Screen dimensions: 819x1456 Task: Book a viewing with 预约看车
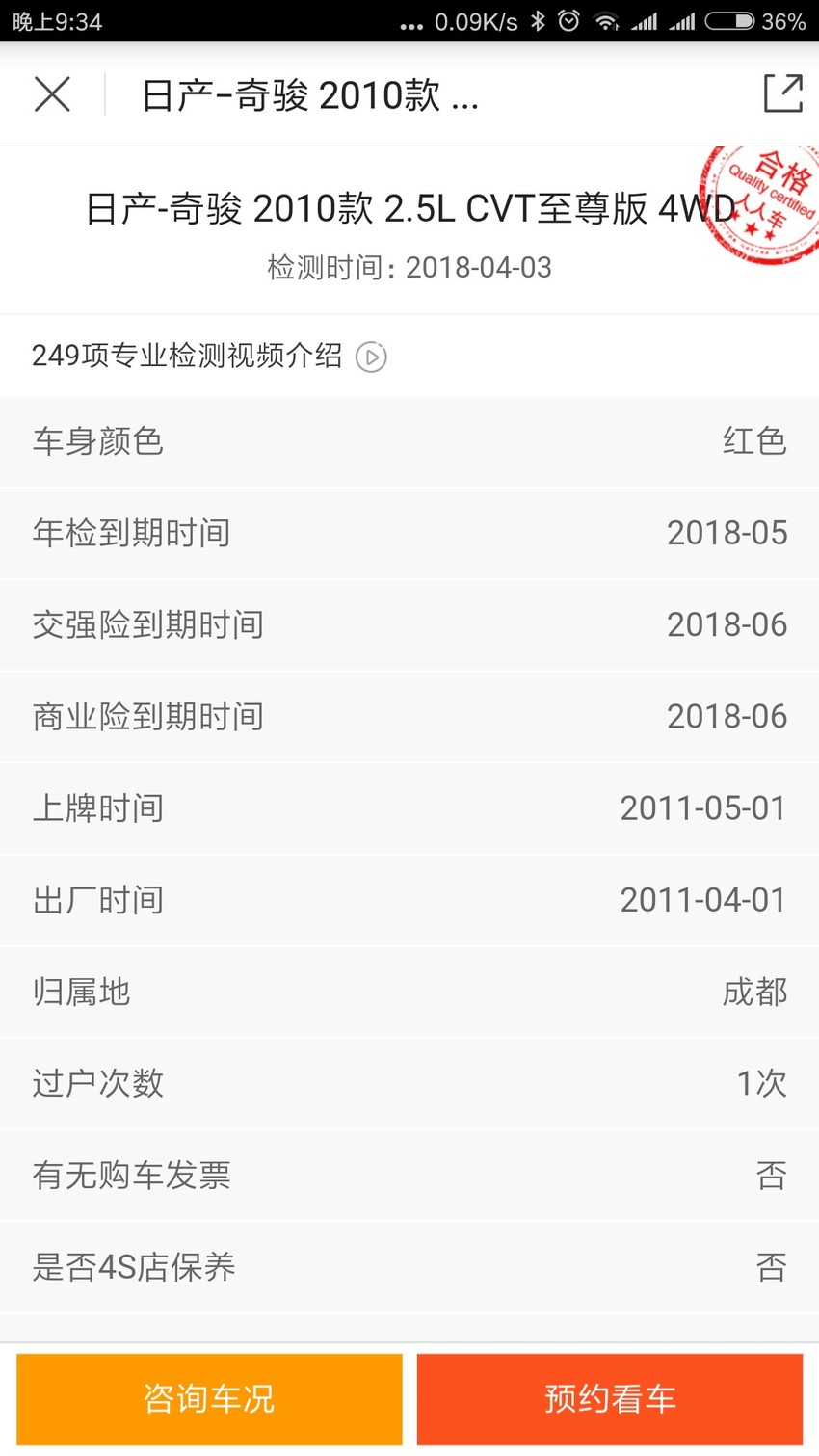click(x=610, y=1398)
